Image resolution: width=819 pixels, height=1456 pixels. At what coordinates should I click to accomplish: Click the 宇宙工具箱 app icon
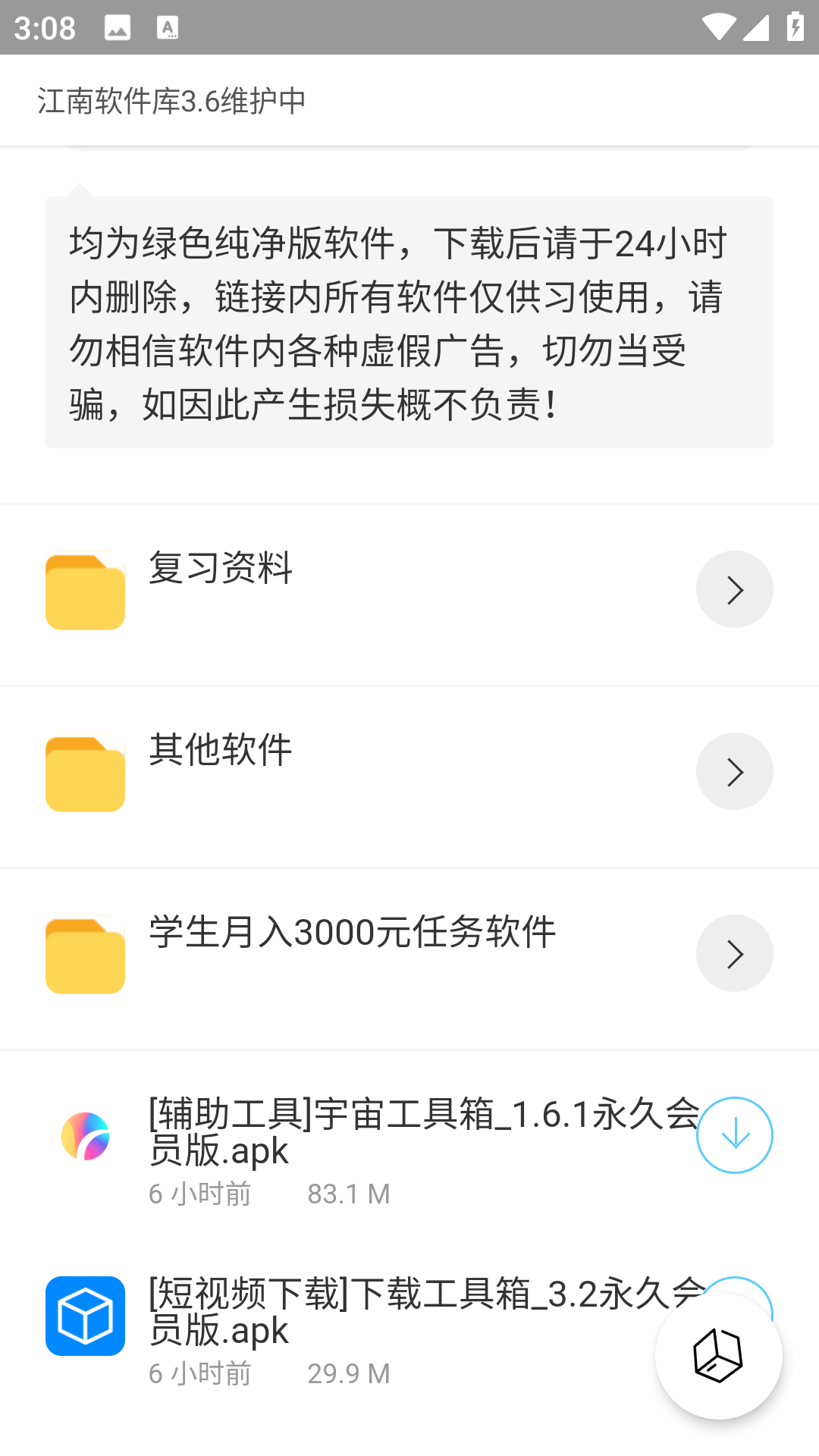(85, 1135)
